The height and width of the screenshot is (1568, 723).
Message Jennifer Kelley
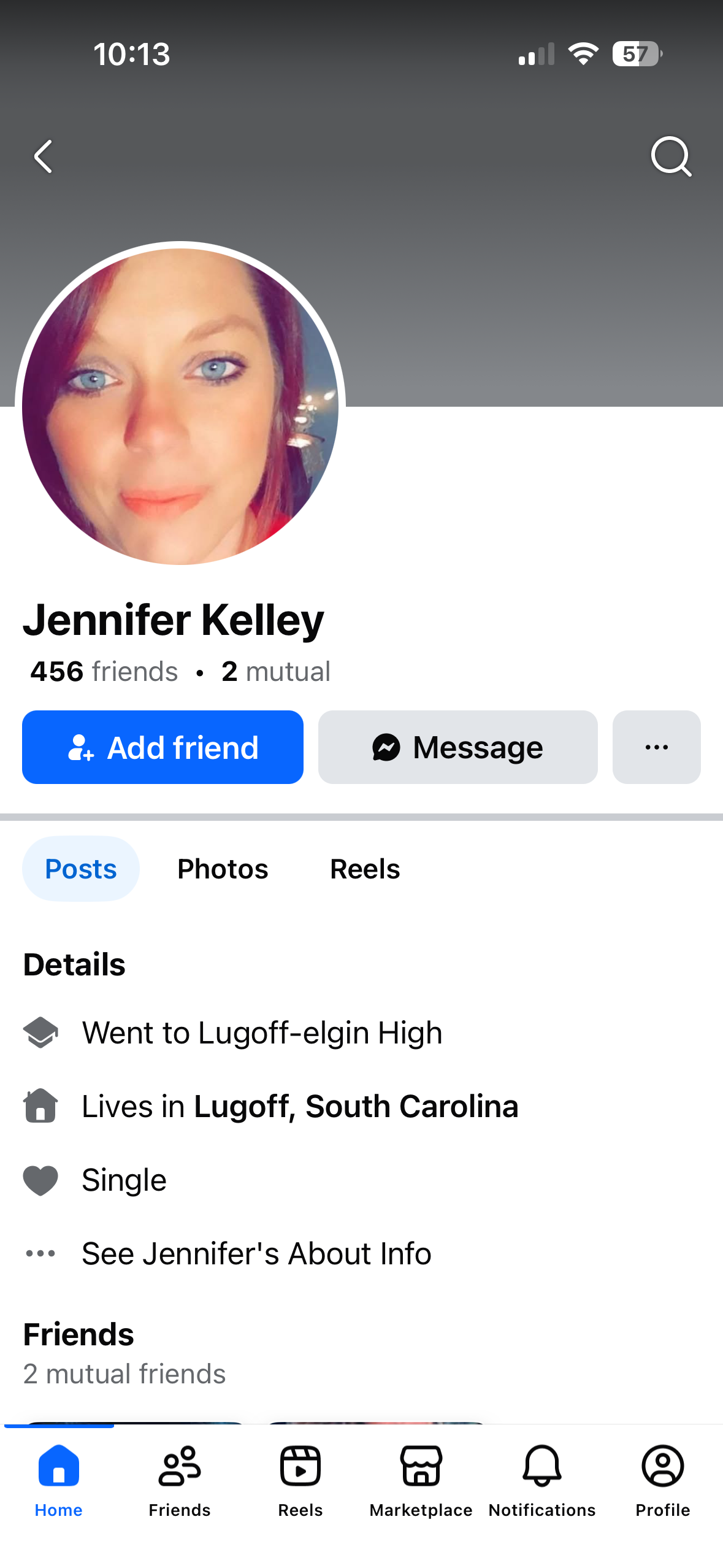(x=457, y=747)
